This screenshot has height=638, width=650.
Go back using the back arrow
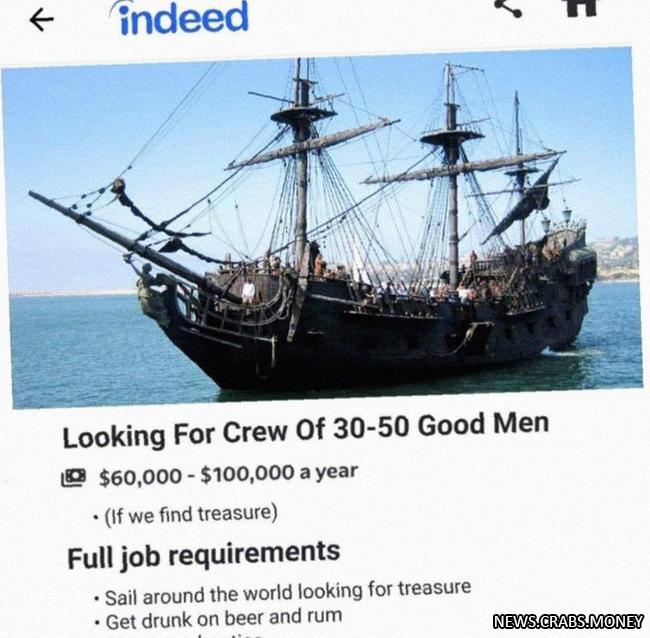click(x=41, y=19)
